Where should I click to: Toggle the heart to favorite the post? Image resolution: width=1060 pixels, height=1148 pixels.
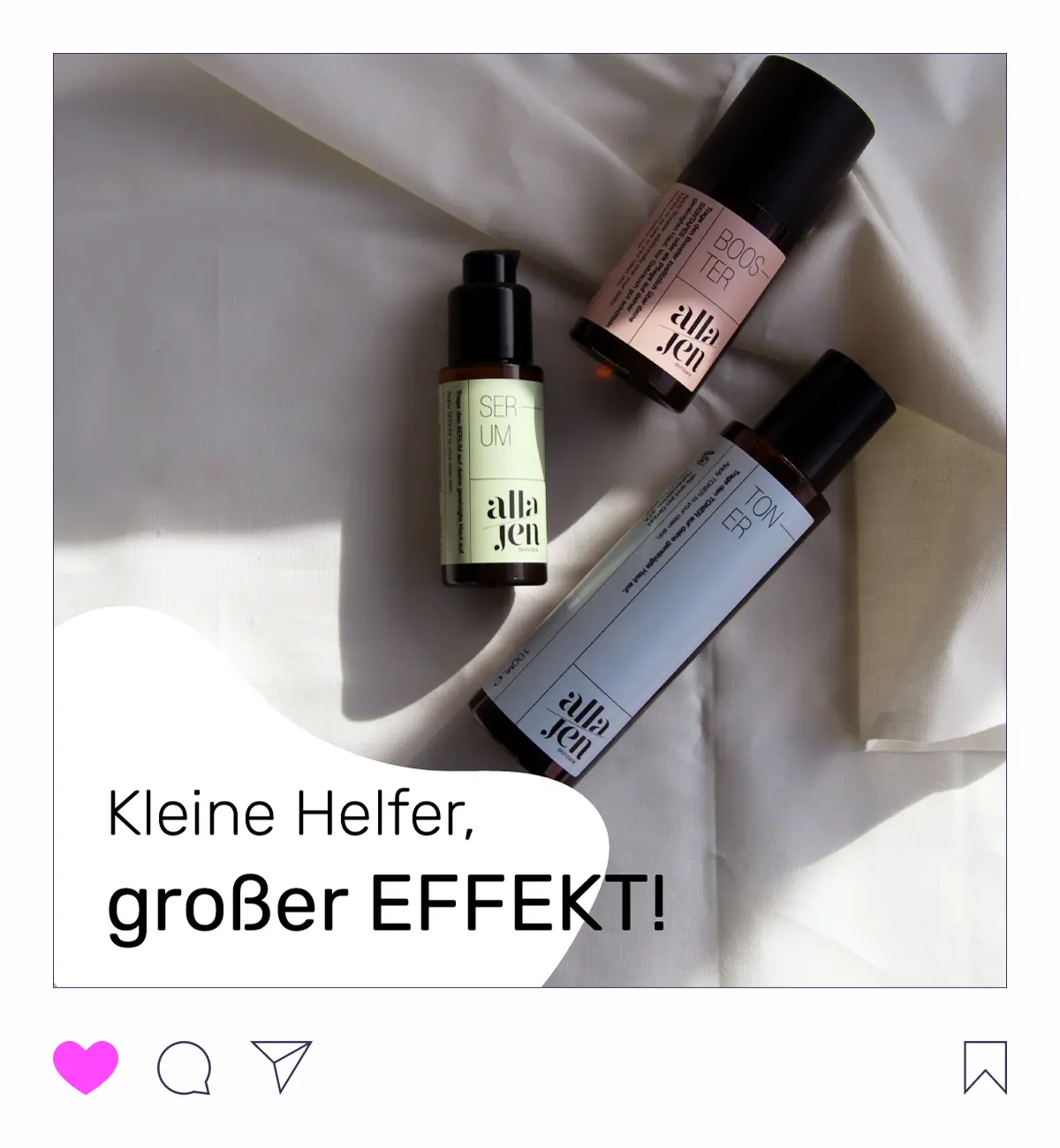pos(86,1069)
